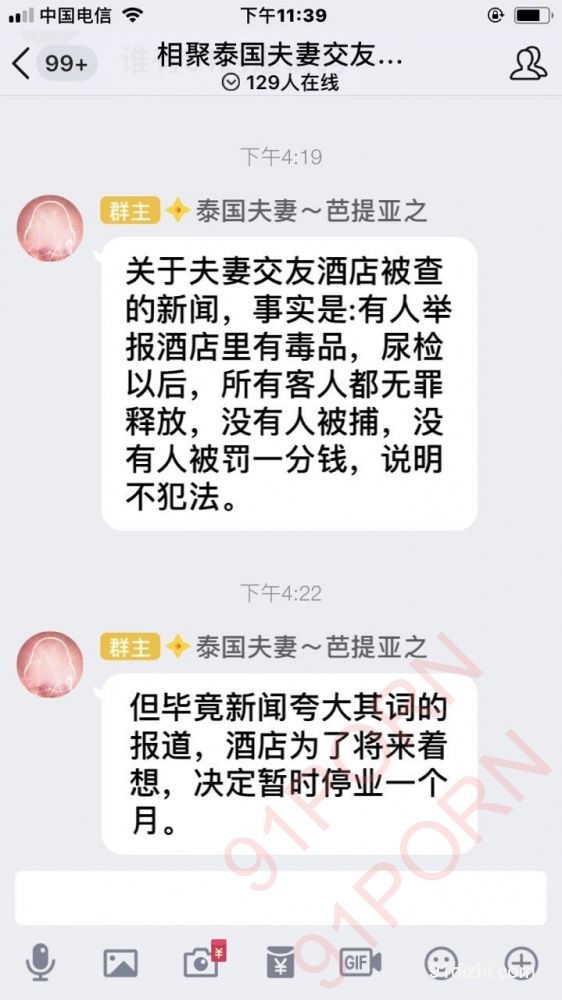562x1000 pixels.
Task: Go back to the chat list
Action: click(21, 64)
